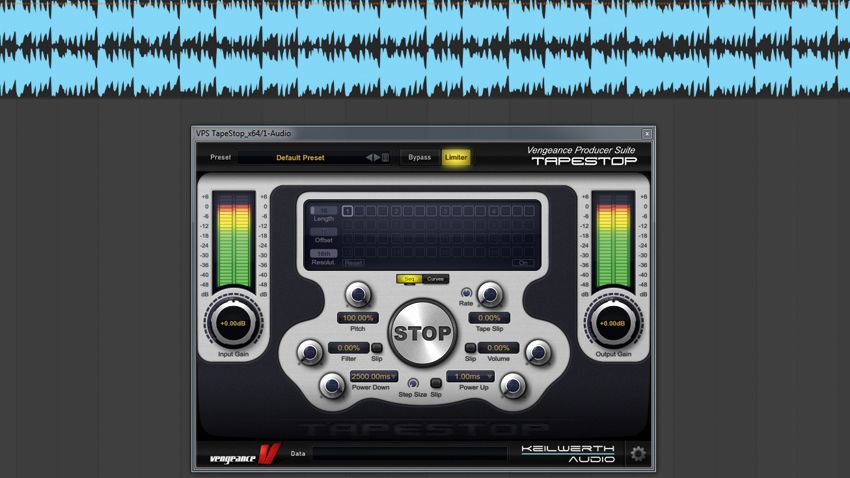Image resolution: width=850 pixels, height=478 pixels.
Task: Open the Power Up time dropdown
Action: pyautogui.click(x=469, y=376)
